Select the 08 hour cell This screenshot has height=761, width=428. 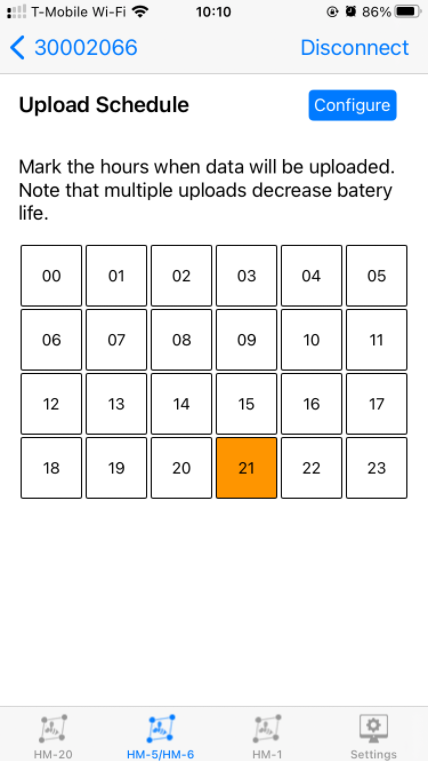pyautogui.click(x=181, y=340)
